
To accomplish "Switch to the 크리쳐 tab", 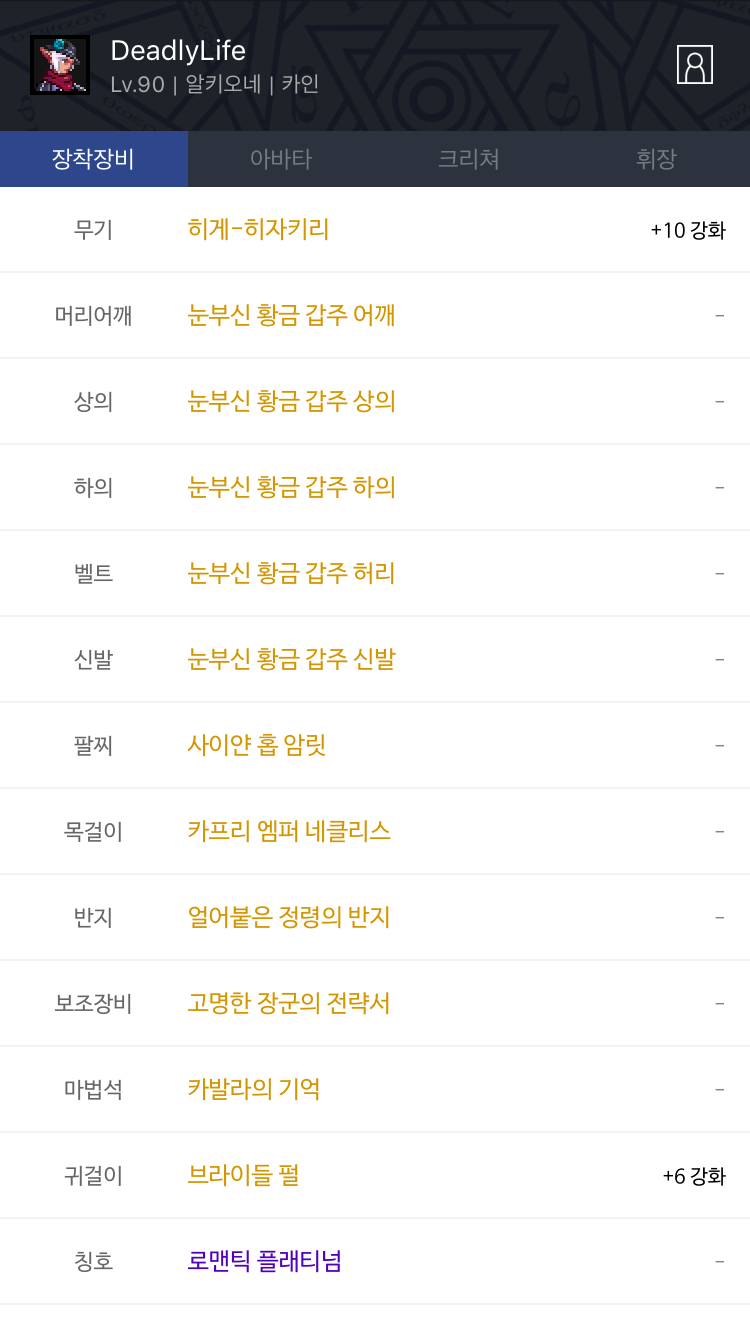I will click(x=469, y=159).
